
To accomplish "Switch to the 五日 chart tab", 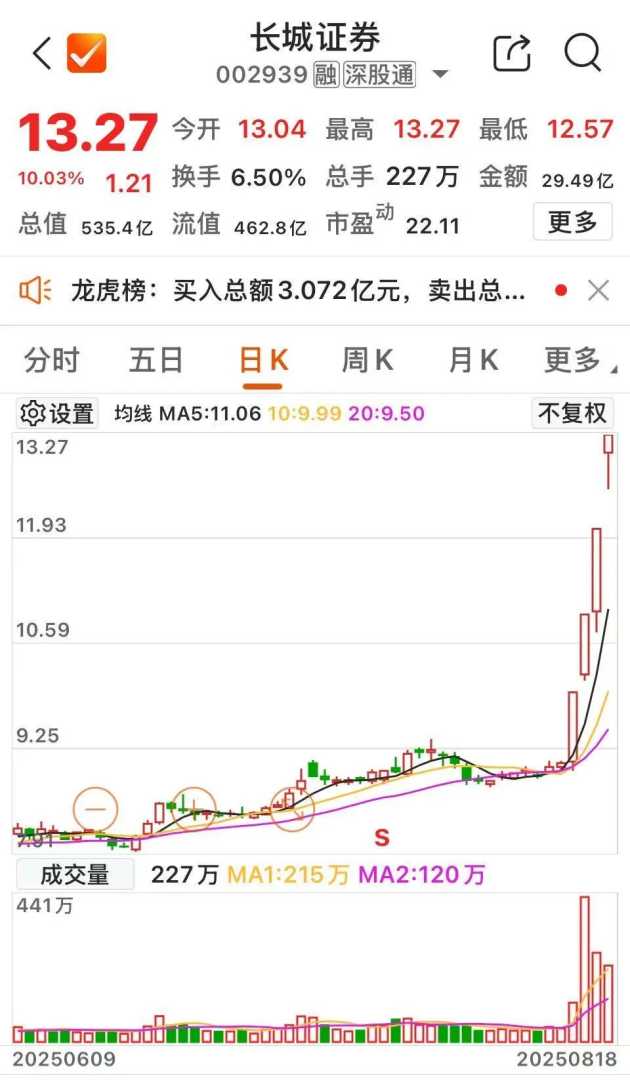I will (x=156, y=360).
